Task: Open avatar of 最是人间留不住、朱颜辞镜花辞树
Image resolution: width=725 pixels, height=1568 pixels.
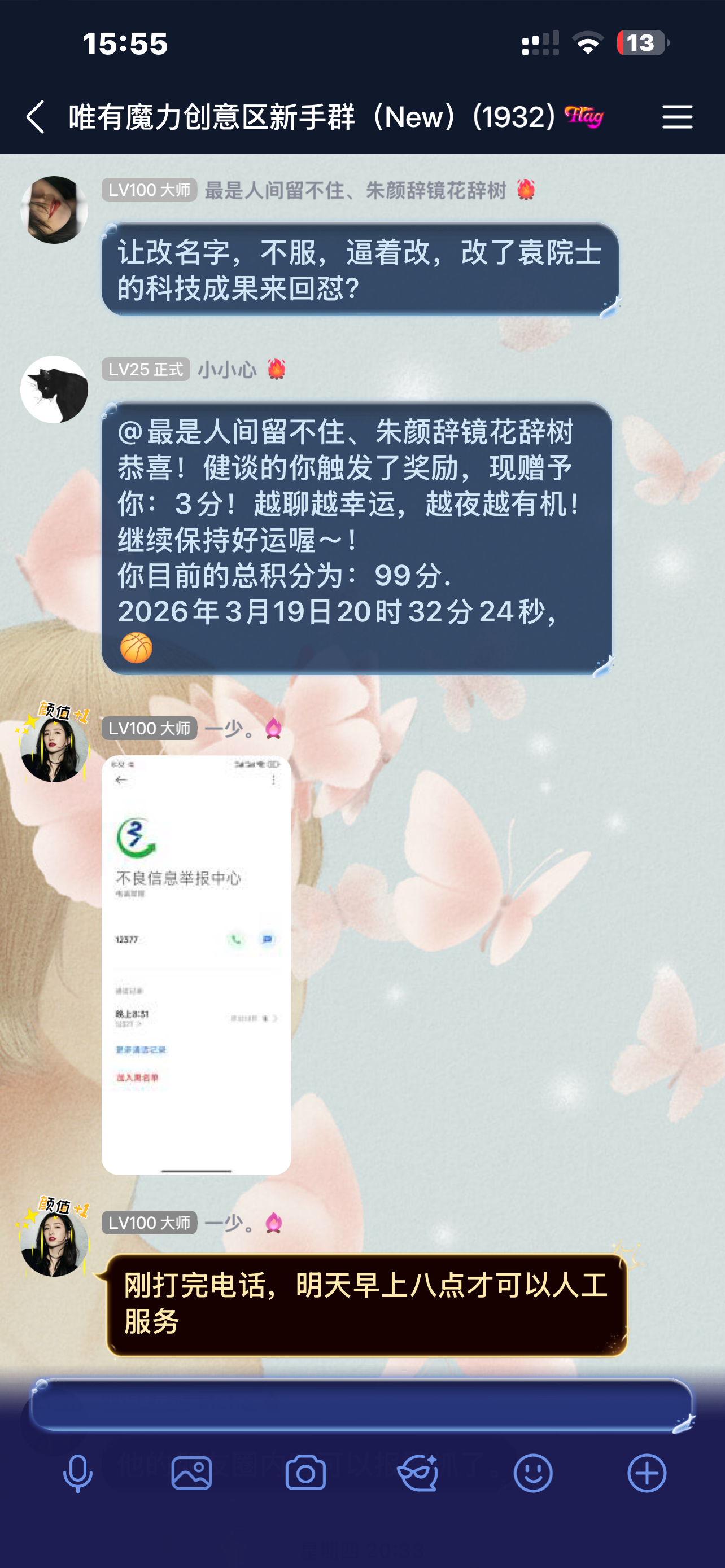Action: 54,210
